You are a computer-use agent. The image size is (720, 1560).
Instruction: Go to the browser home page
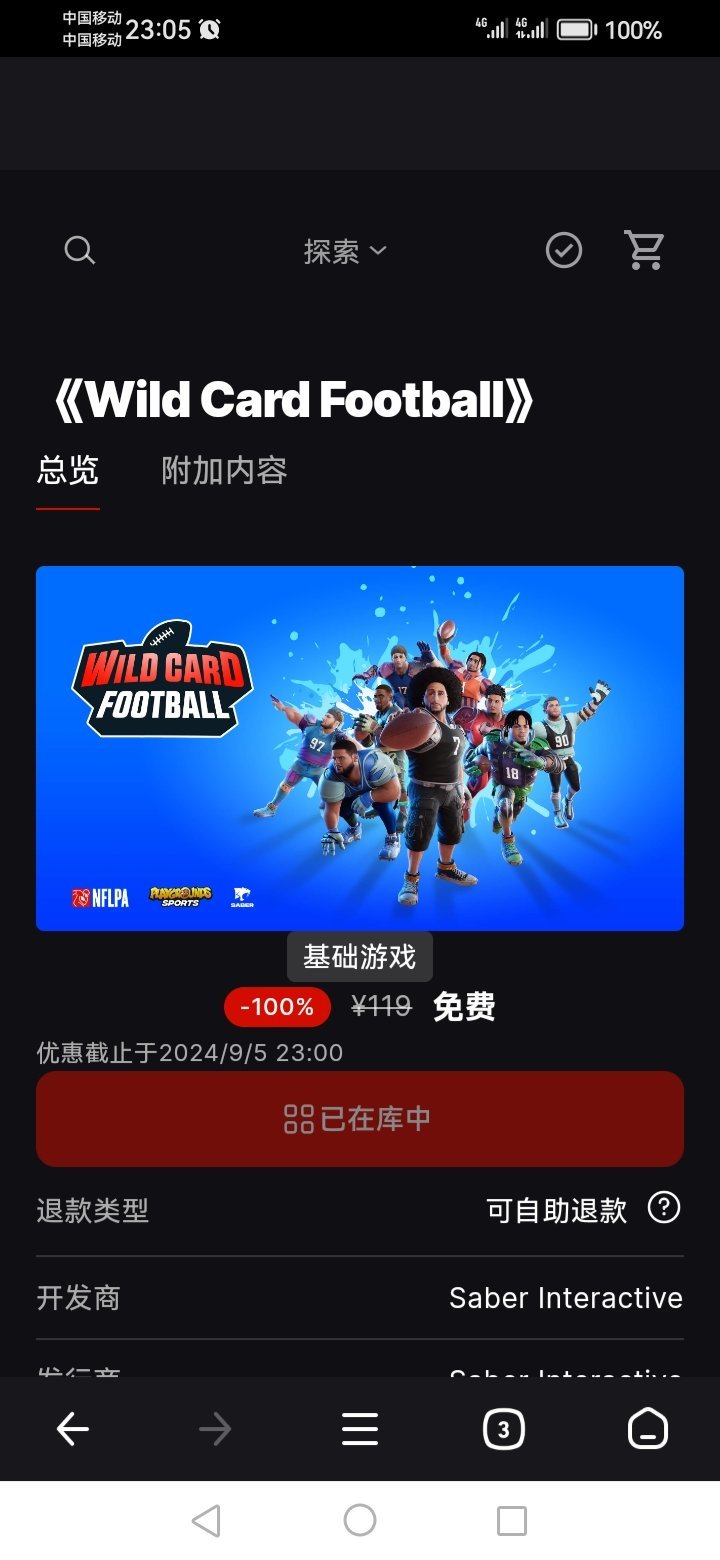(647, 1430)
